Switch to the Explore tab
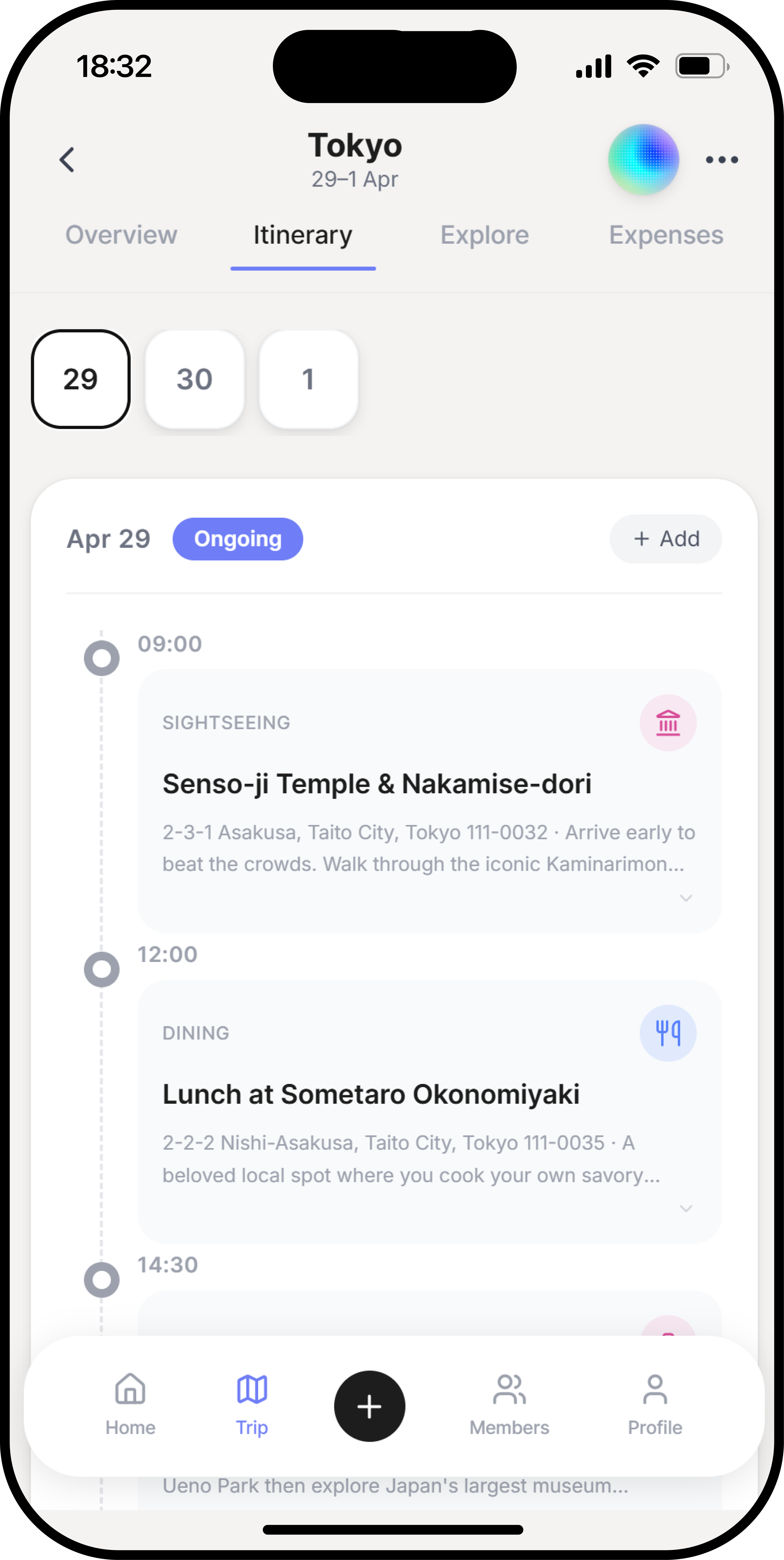 pyautogui.click(x=484, y=236)
